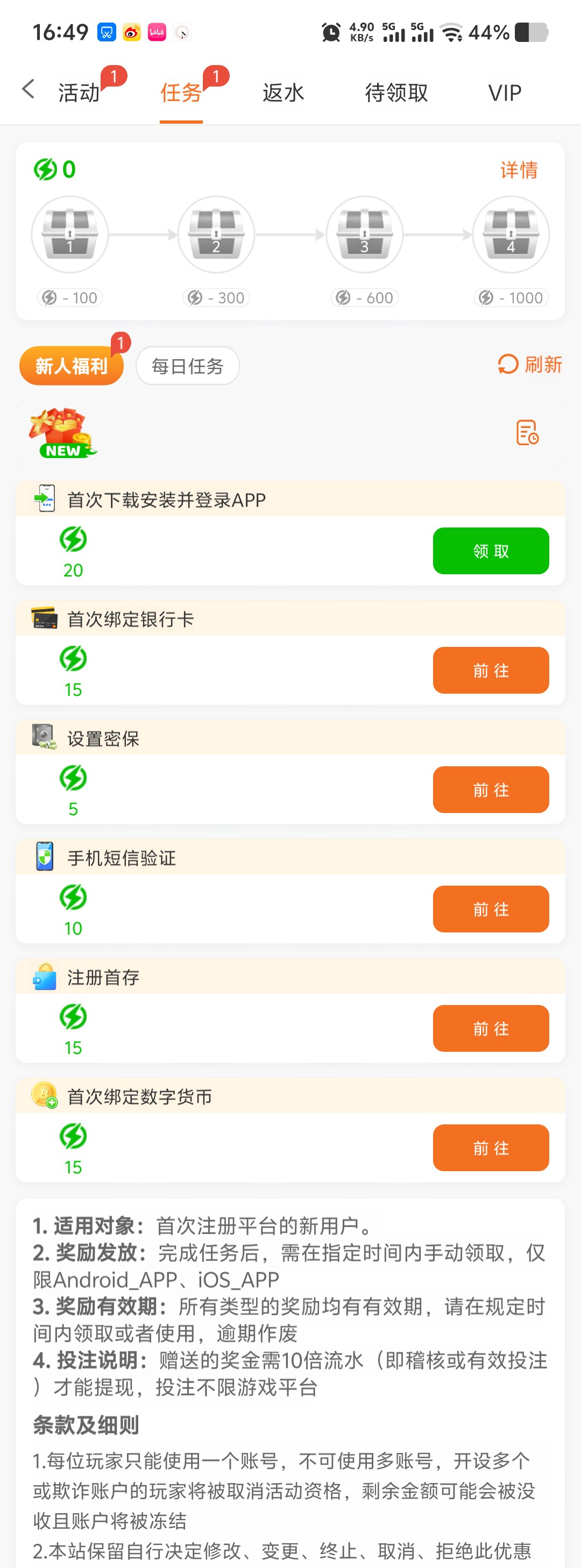Tap treasure chest number 1
This screenshot has height=1568, width=581.
[x=70, y=234]
